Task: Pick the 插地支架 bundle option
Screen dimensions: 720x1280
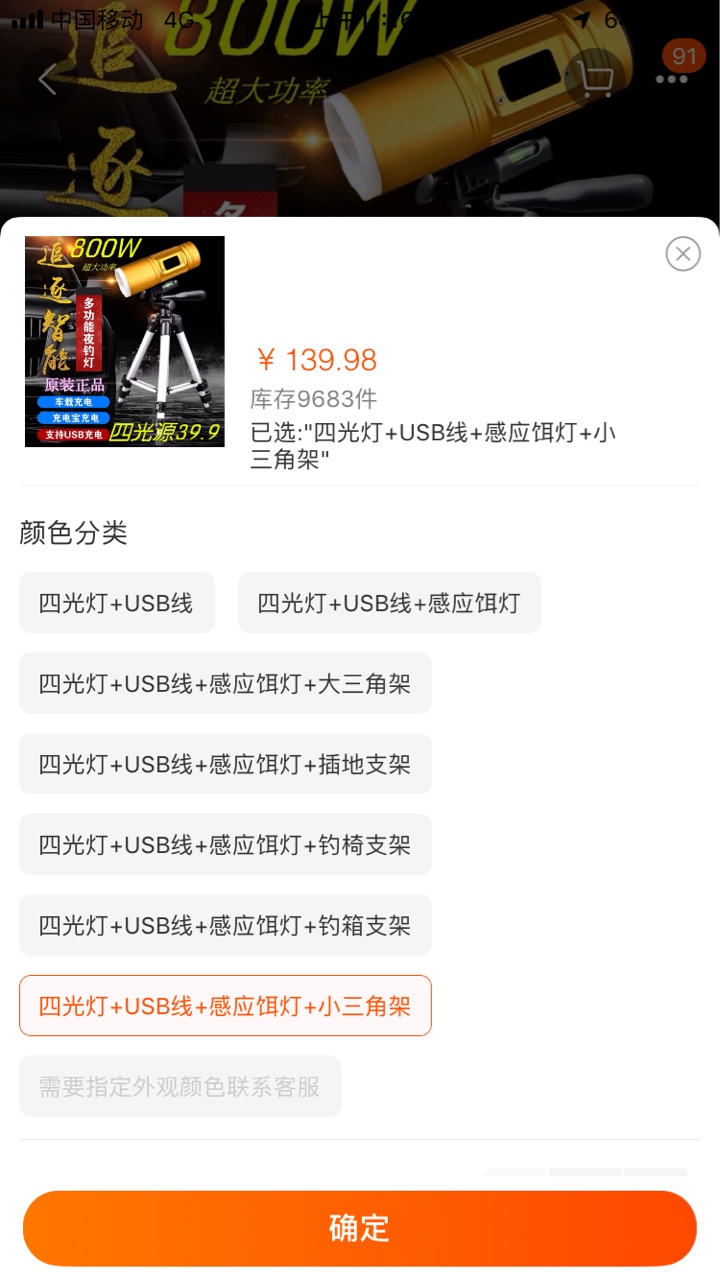Action: point(225,764)
